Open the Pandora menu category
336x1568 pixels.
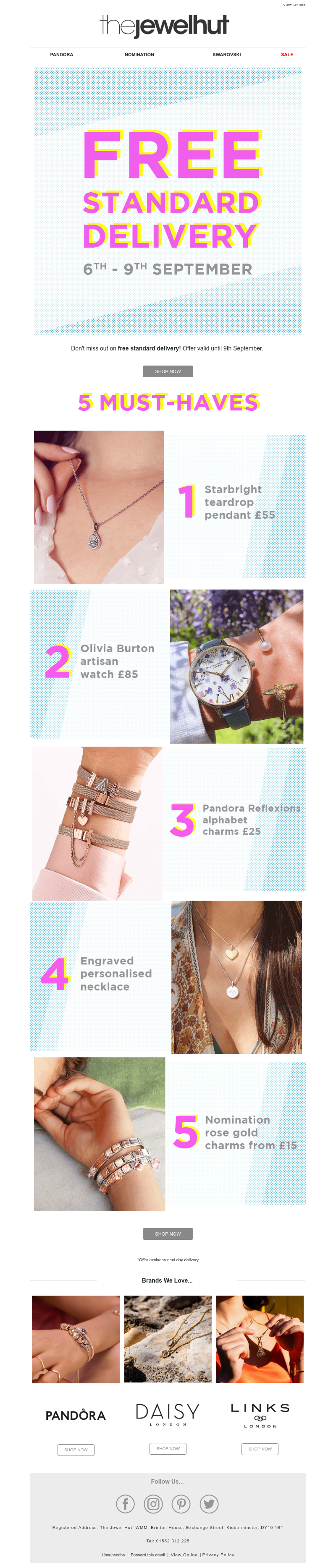tap(61, 55)
